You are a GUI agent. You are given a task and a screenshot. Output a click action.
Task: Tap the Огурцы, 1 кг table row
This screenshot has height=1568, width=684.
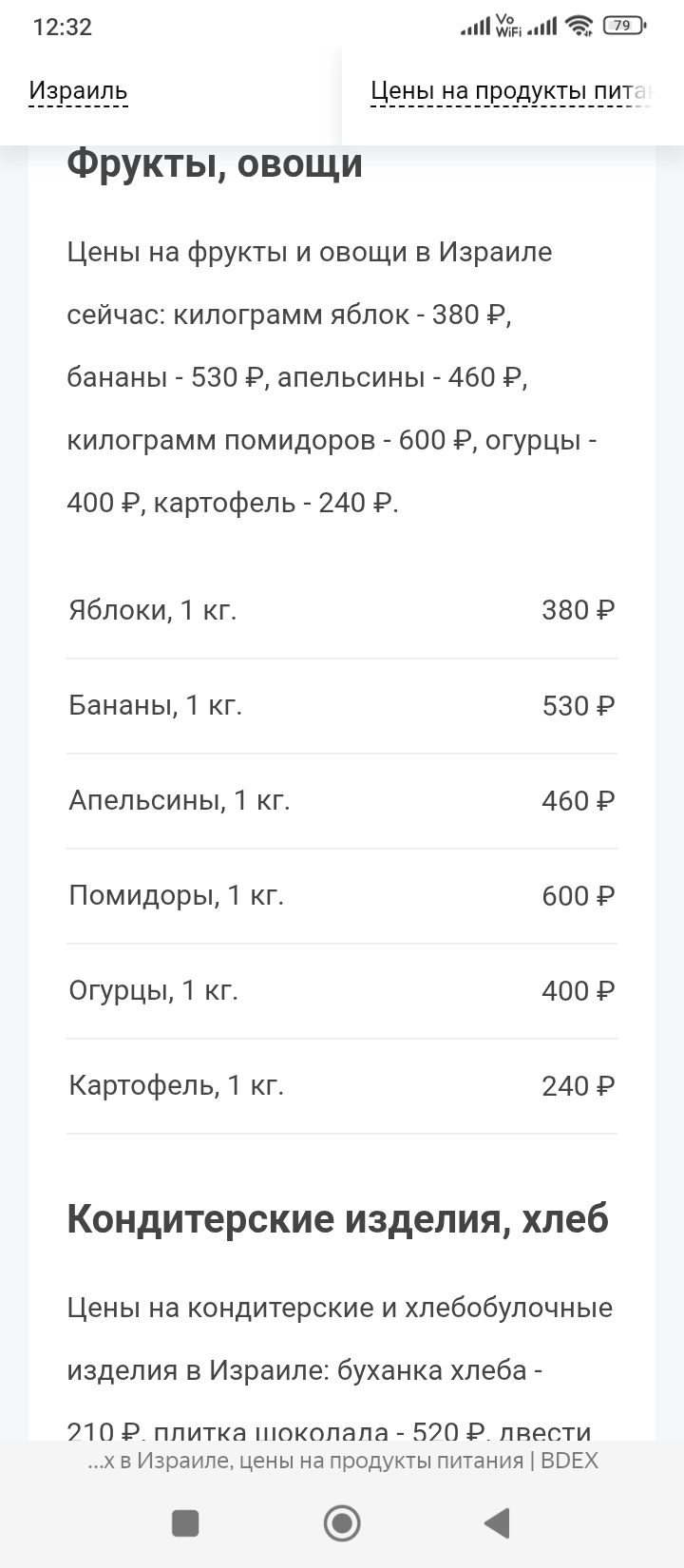point(342,990)
